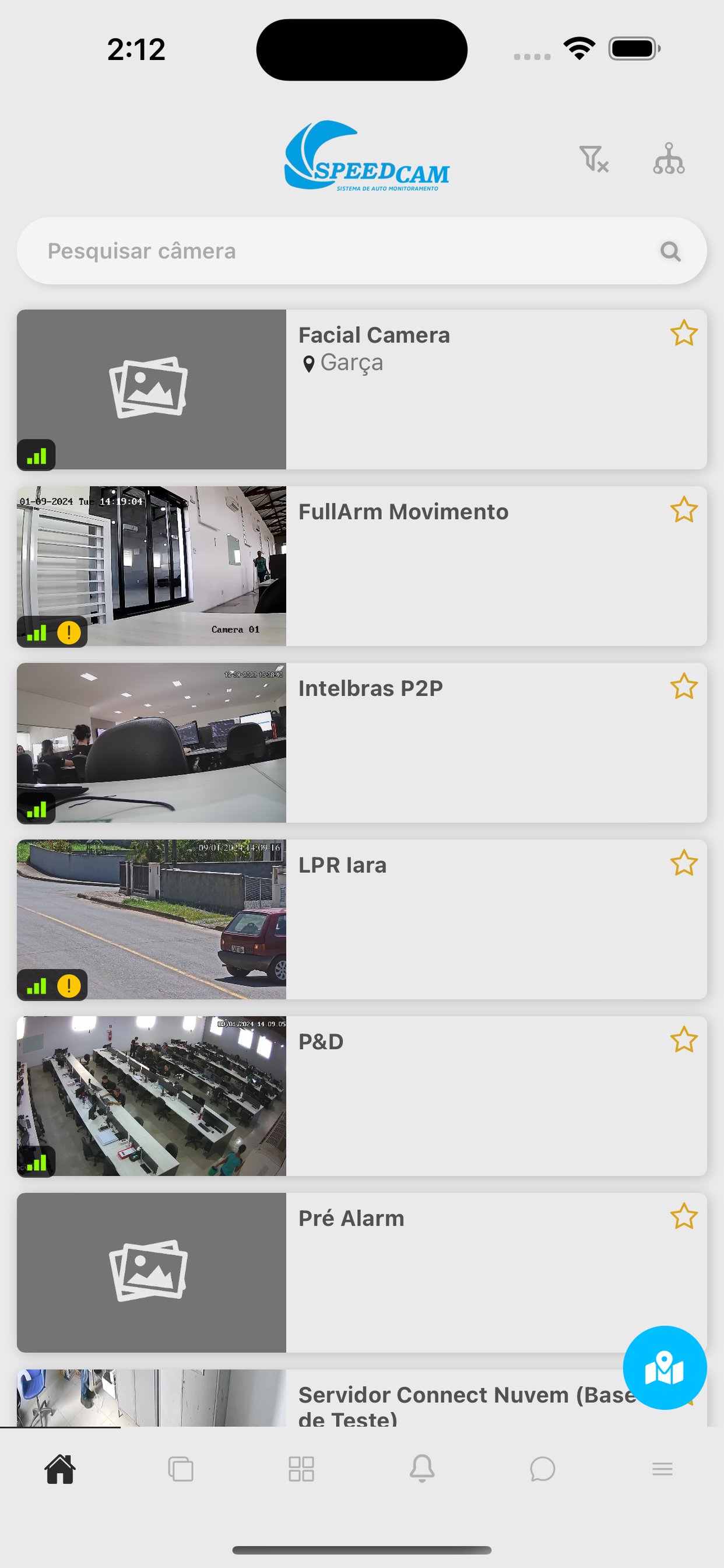Clear the camera filter using the filter-x icon
The image size is (724, 1568).
point(593,159)
